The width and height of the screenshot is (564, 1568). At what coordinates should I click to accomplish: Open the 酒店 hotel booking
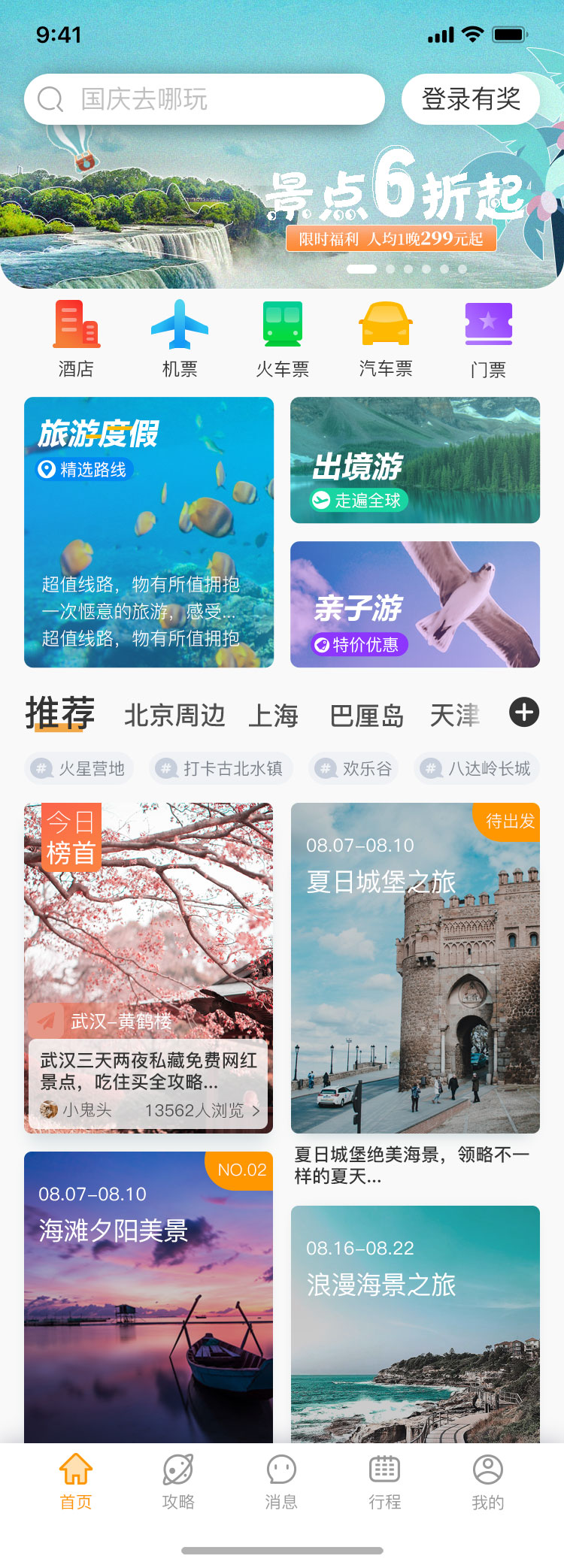76,338
